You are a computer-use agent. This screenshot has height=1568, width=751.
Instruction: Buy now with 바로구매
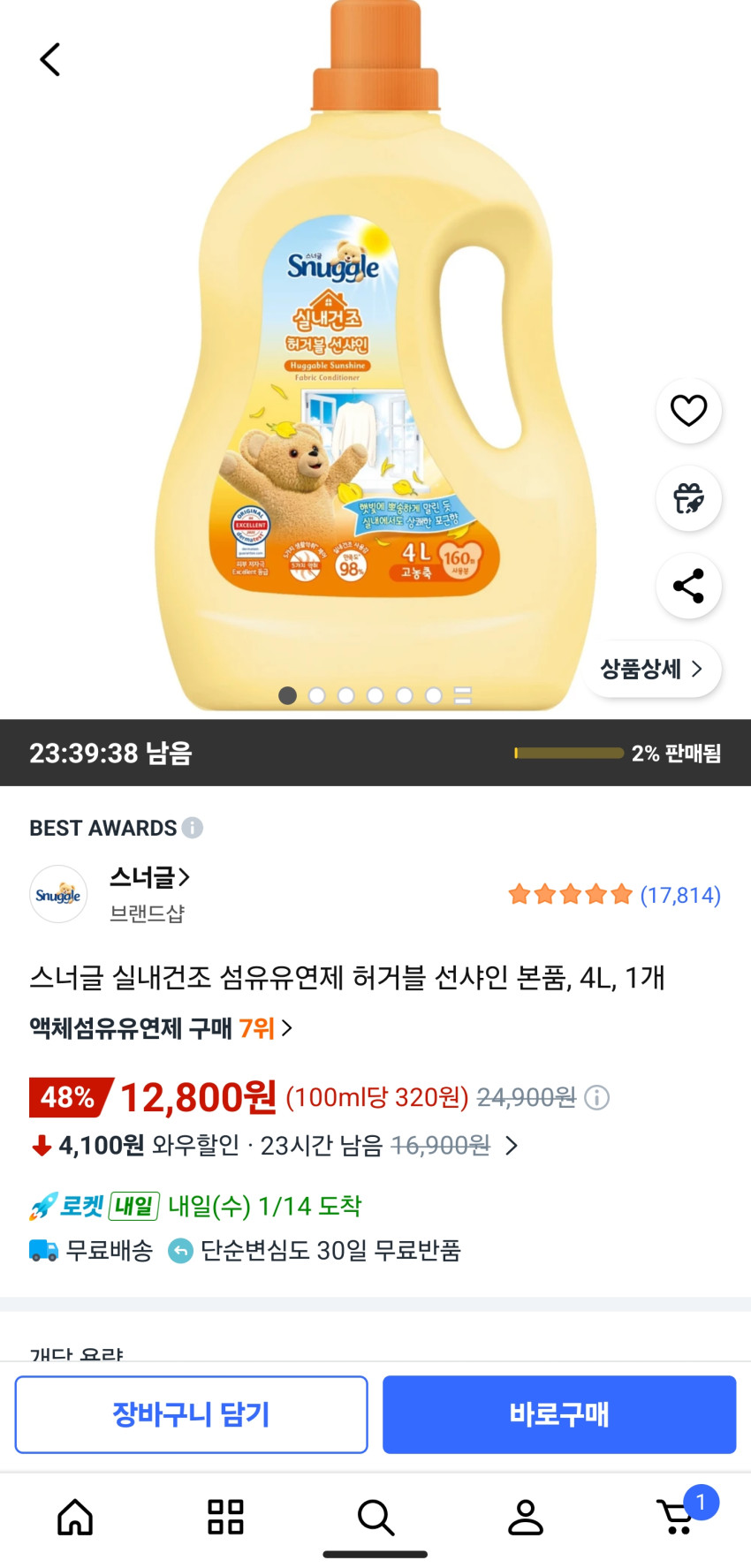pos(558,1414)
